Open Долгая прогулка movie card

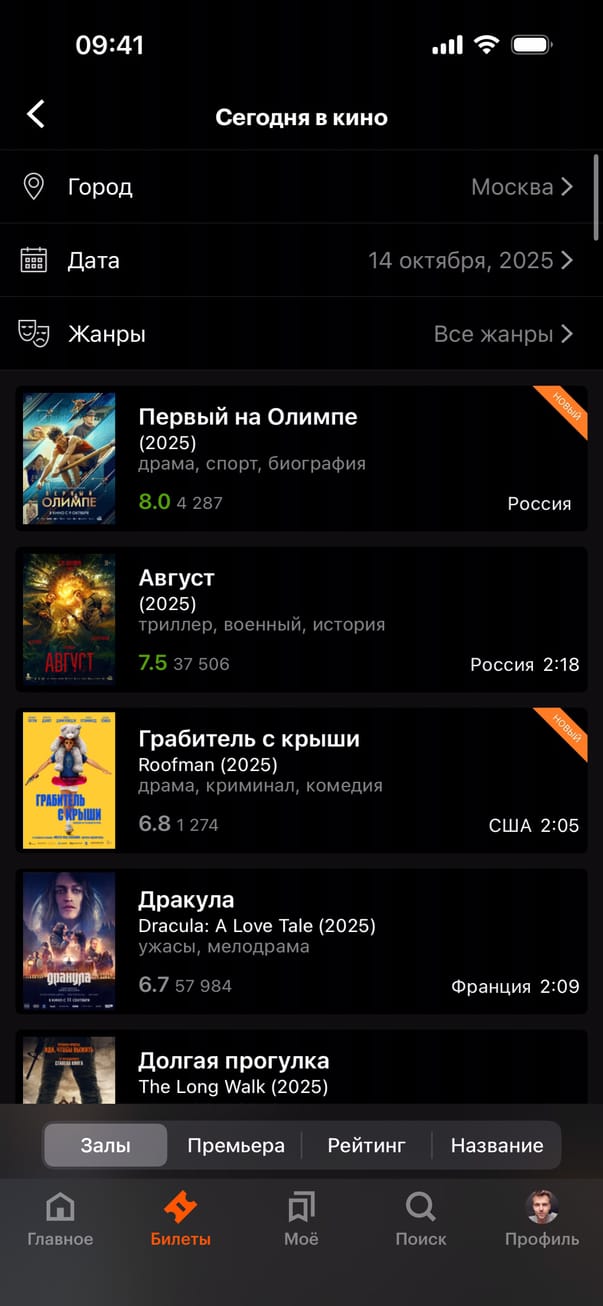[300, 1068]
